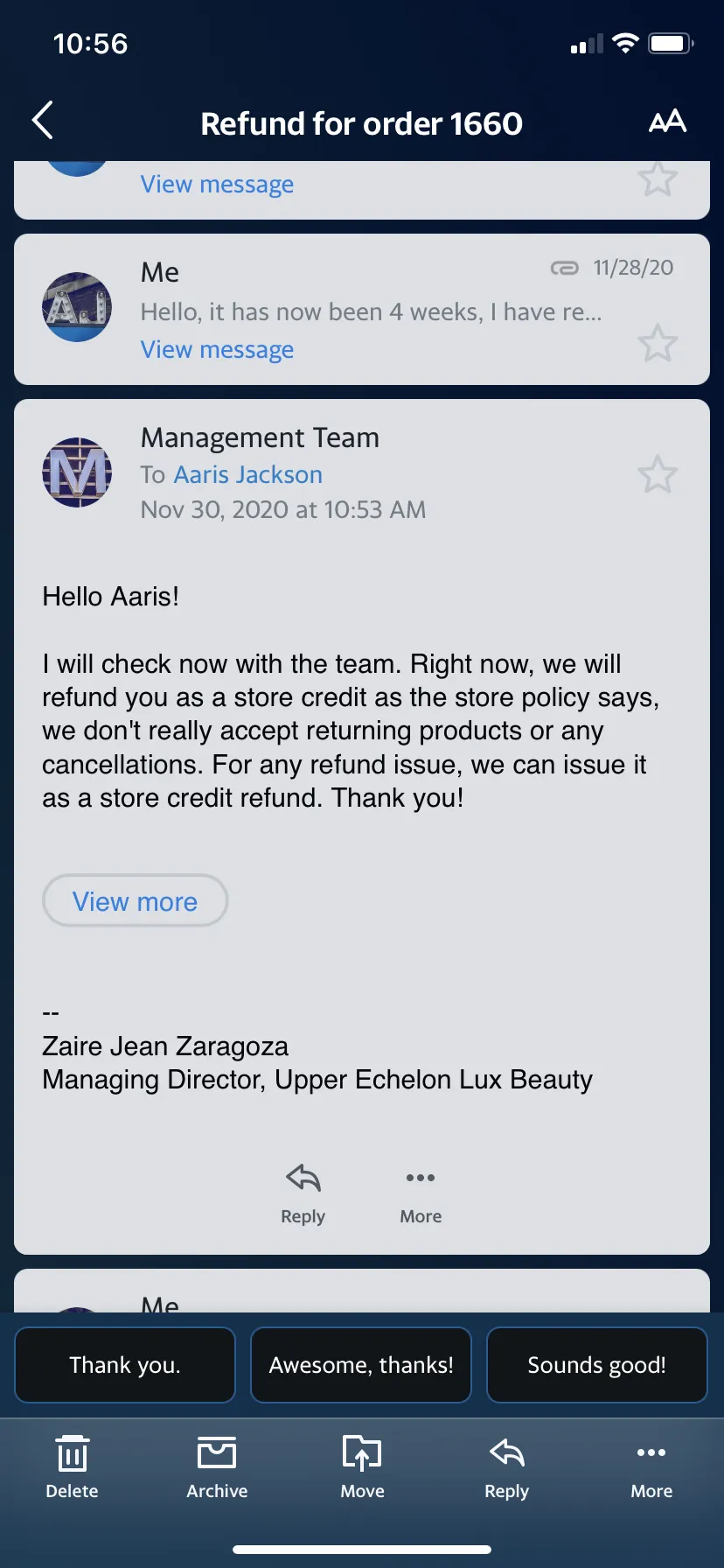The height and width of the screenshot is (1568, 724).
Task: Go back from the Refund email thread
Action: pos(42,121)
